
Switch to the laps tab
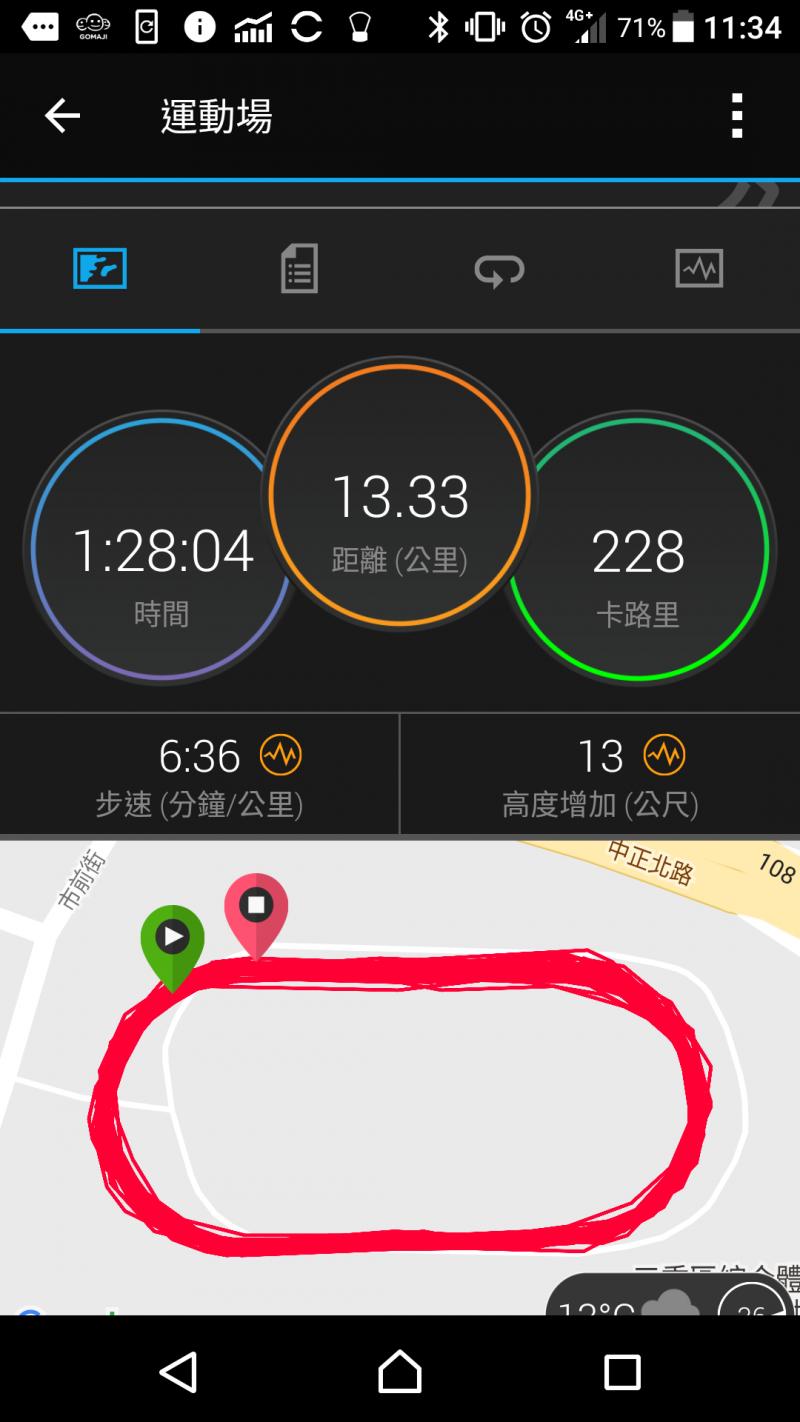(499, 270)
